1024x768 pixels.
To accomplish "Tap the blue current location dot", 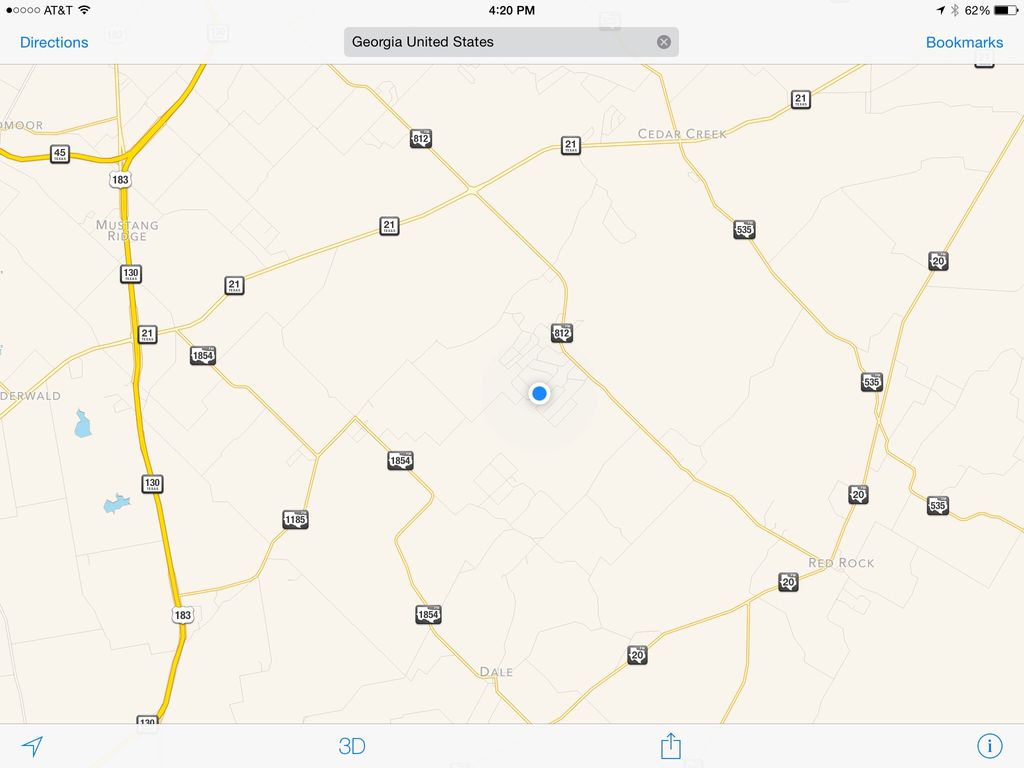I will point(540,394).
